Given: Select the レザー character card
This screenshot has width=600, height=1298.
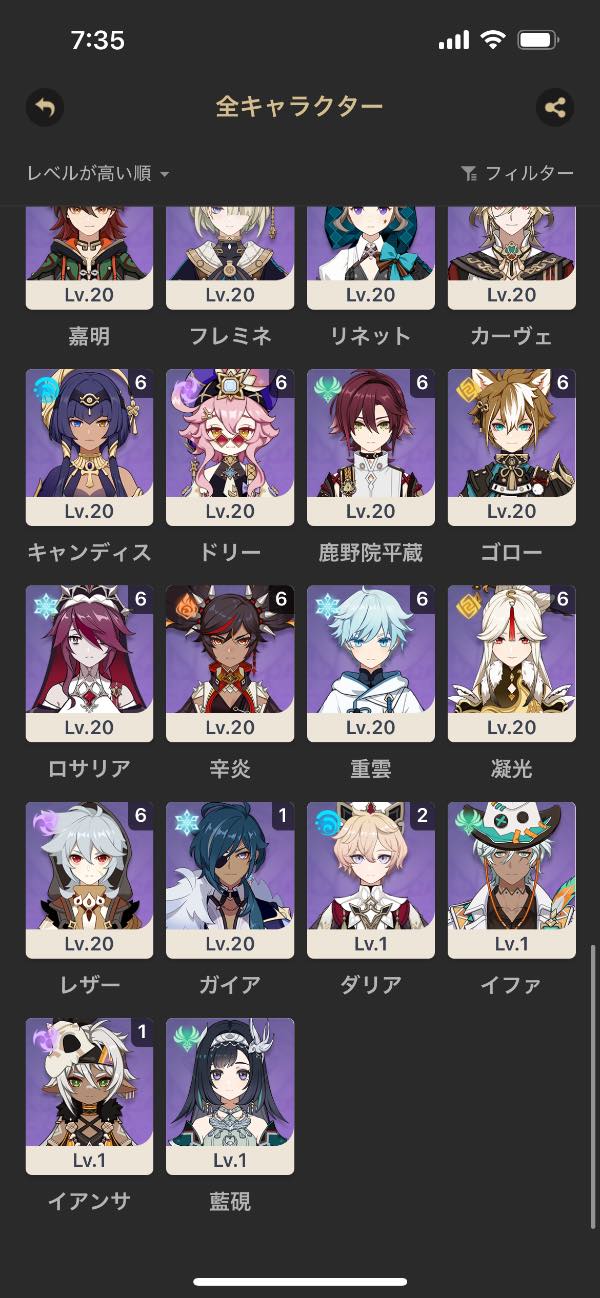Looking at the screenshot, I should (89, 879).
